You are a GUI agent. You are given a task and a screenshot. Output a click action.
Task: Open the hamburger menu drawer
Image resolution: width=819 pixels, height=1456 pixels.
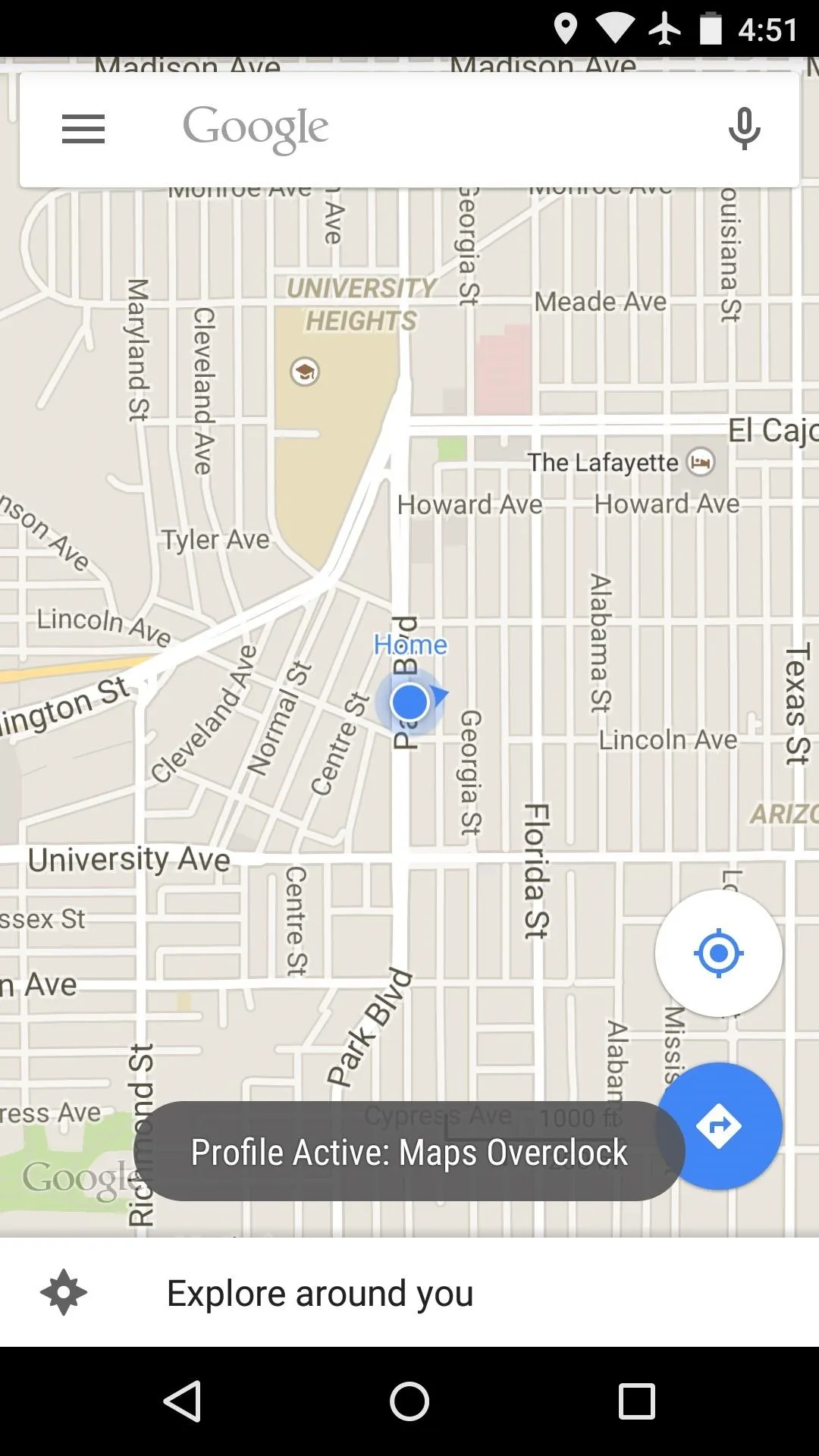coord(83,129)
